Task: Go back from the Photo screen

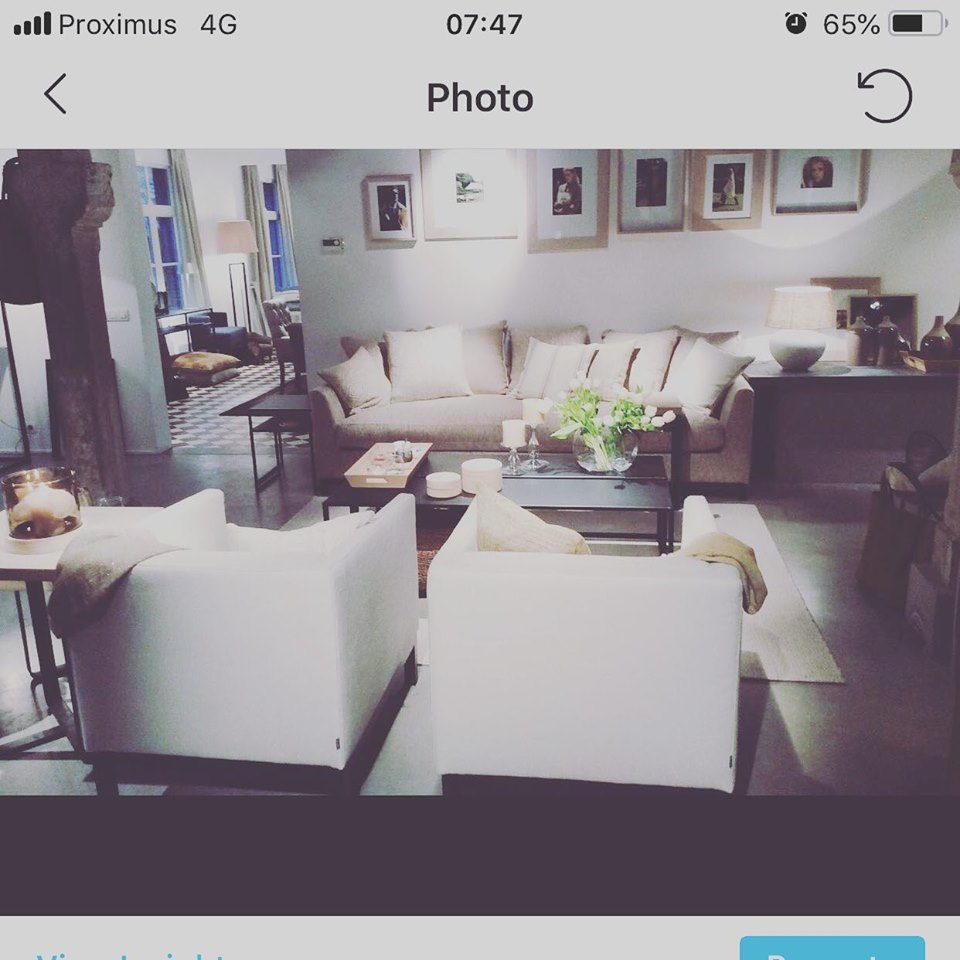Action: pyautogui.click(x=56, y=95)
